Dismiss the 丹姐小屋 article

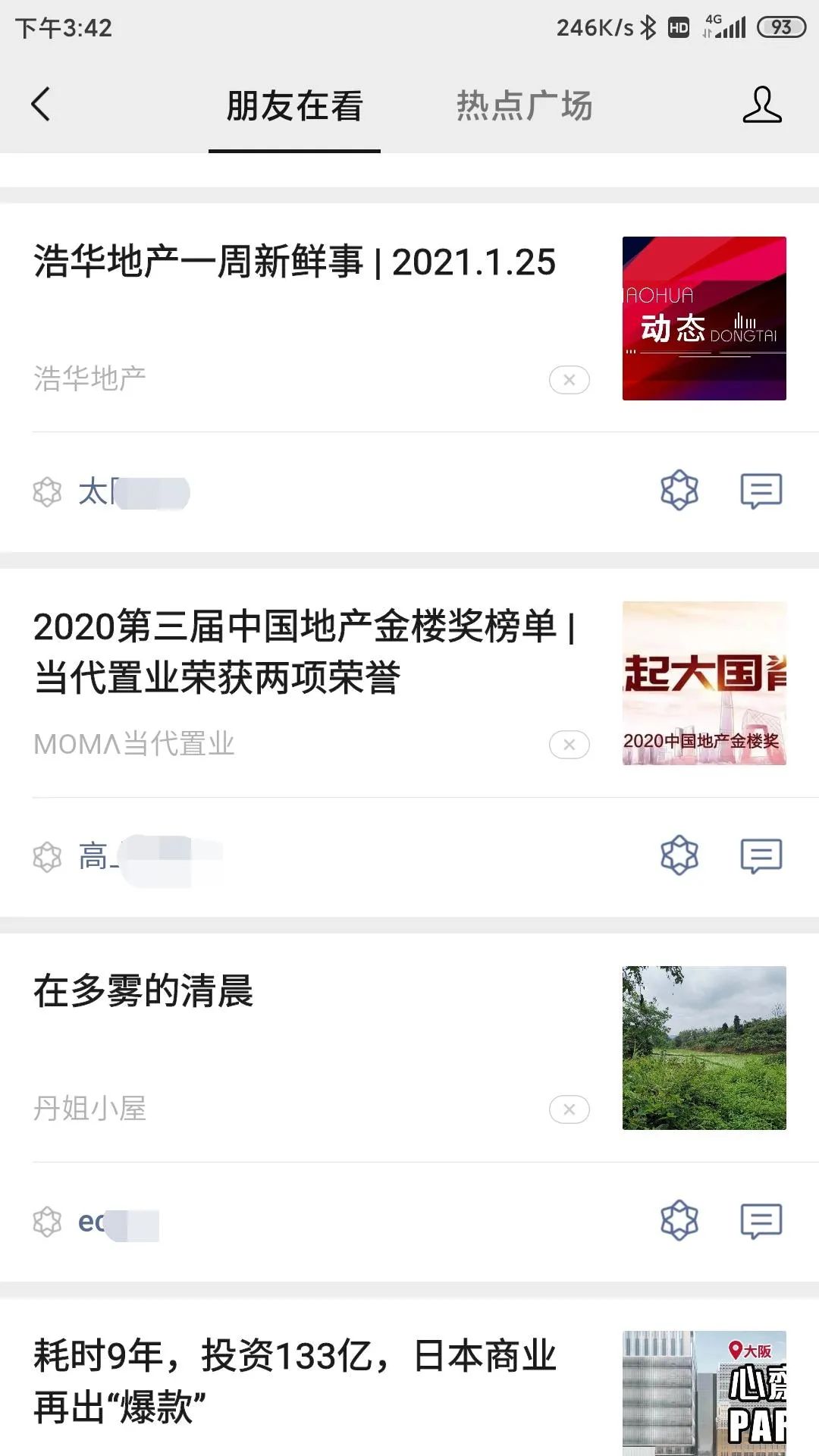(x=567, y=1109)
